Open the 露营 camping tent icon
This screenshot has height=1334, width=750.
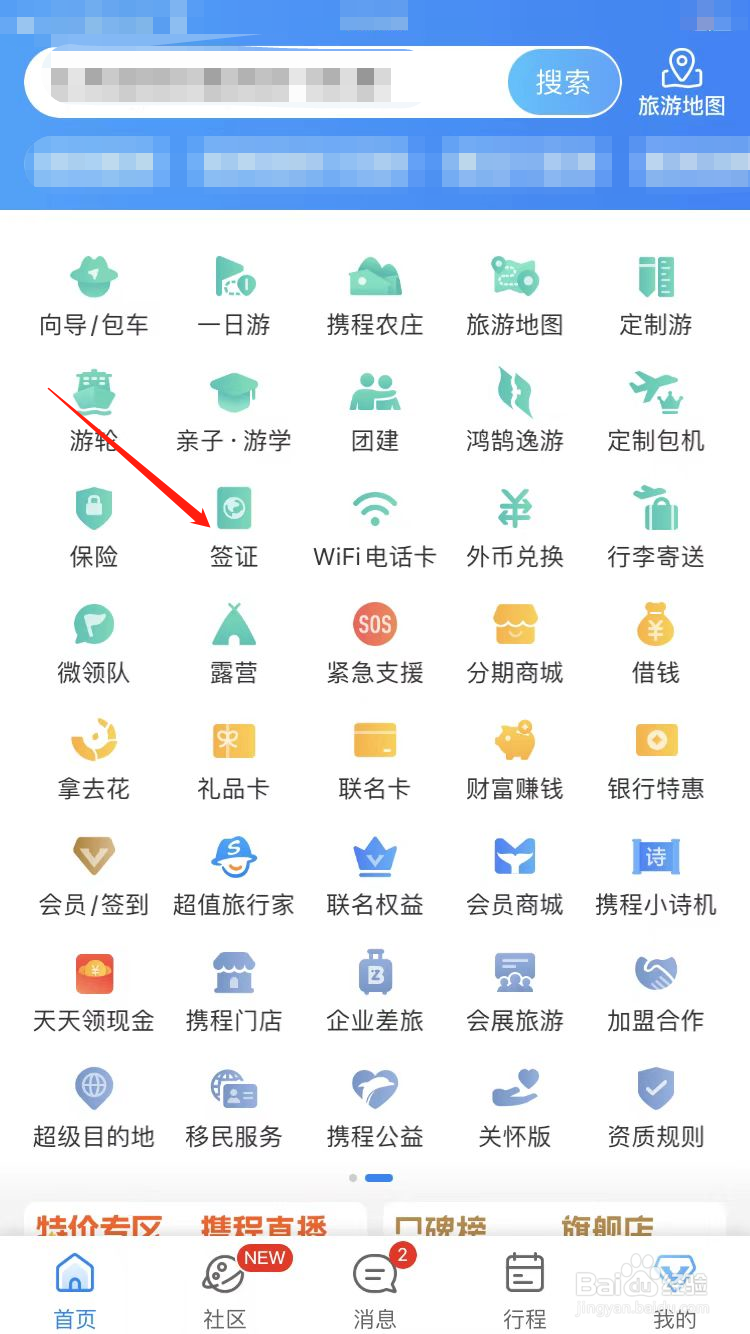[x=234, y=639]
